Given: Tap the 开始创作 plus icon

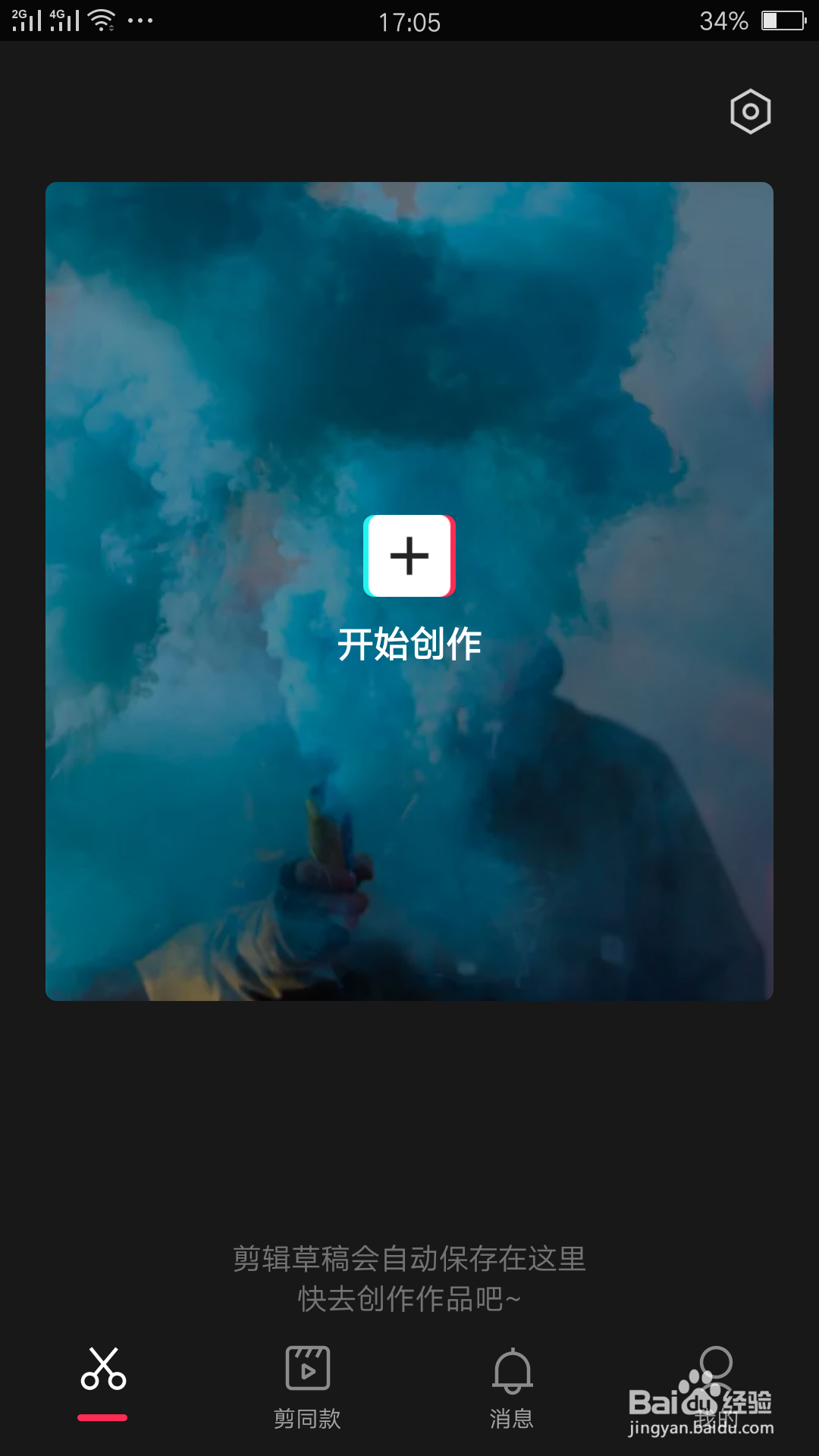Looking at the screenshot, I should 409,557.
